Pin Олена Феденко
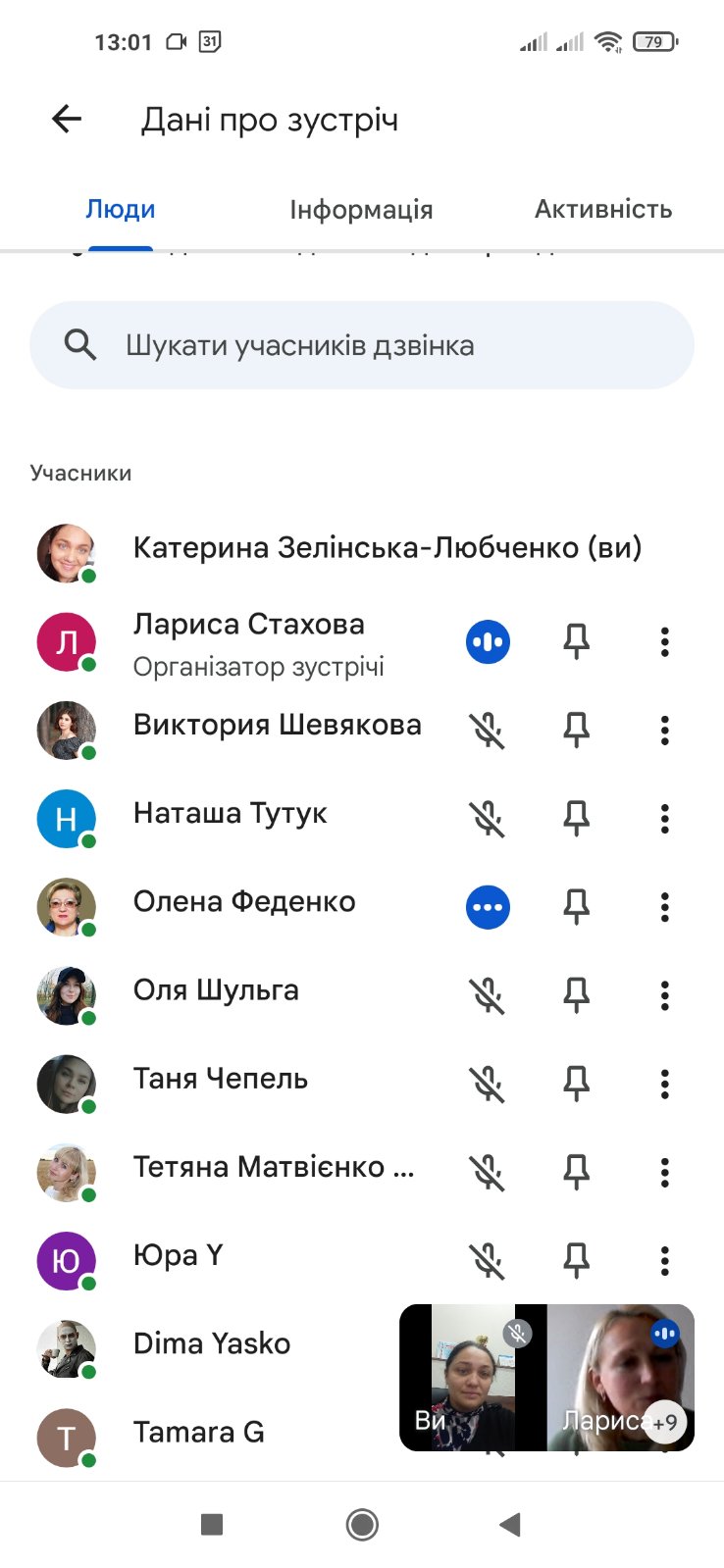 tap(576, 907)
